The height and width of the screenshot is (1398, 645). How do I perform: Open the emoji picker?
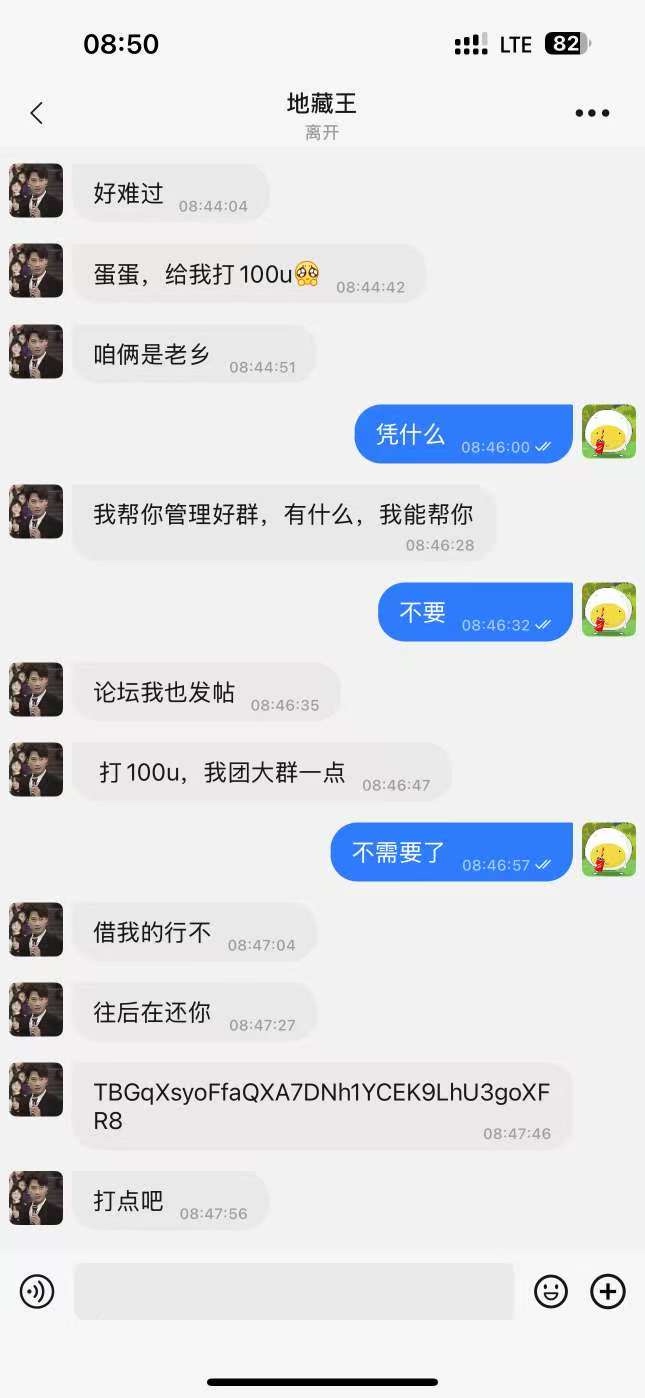pyautogui.click(x=550, y=1292)
